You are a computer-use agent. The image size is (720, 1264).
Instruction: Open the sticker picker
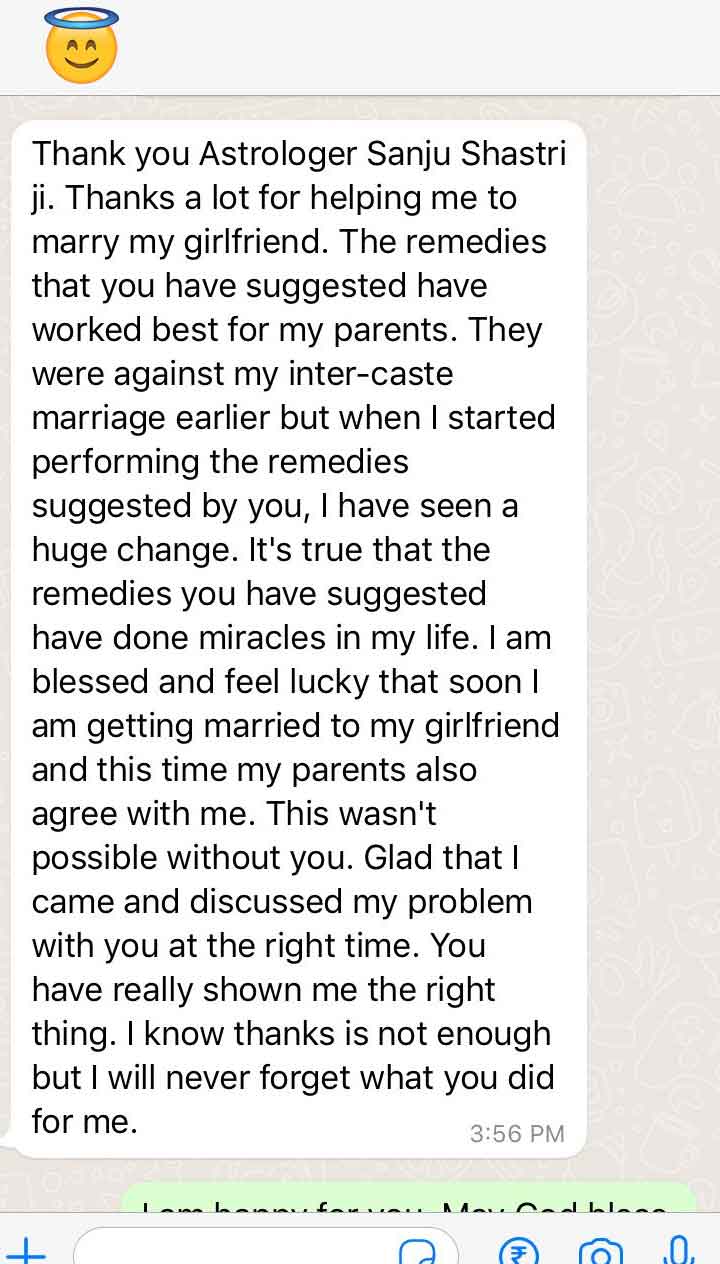click(x=416, y=1251)
